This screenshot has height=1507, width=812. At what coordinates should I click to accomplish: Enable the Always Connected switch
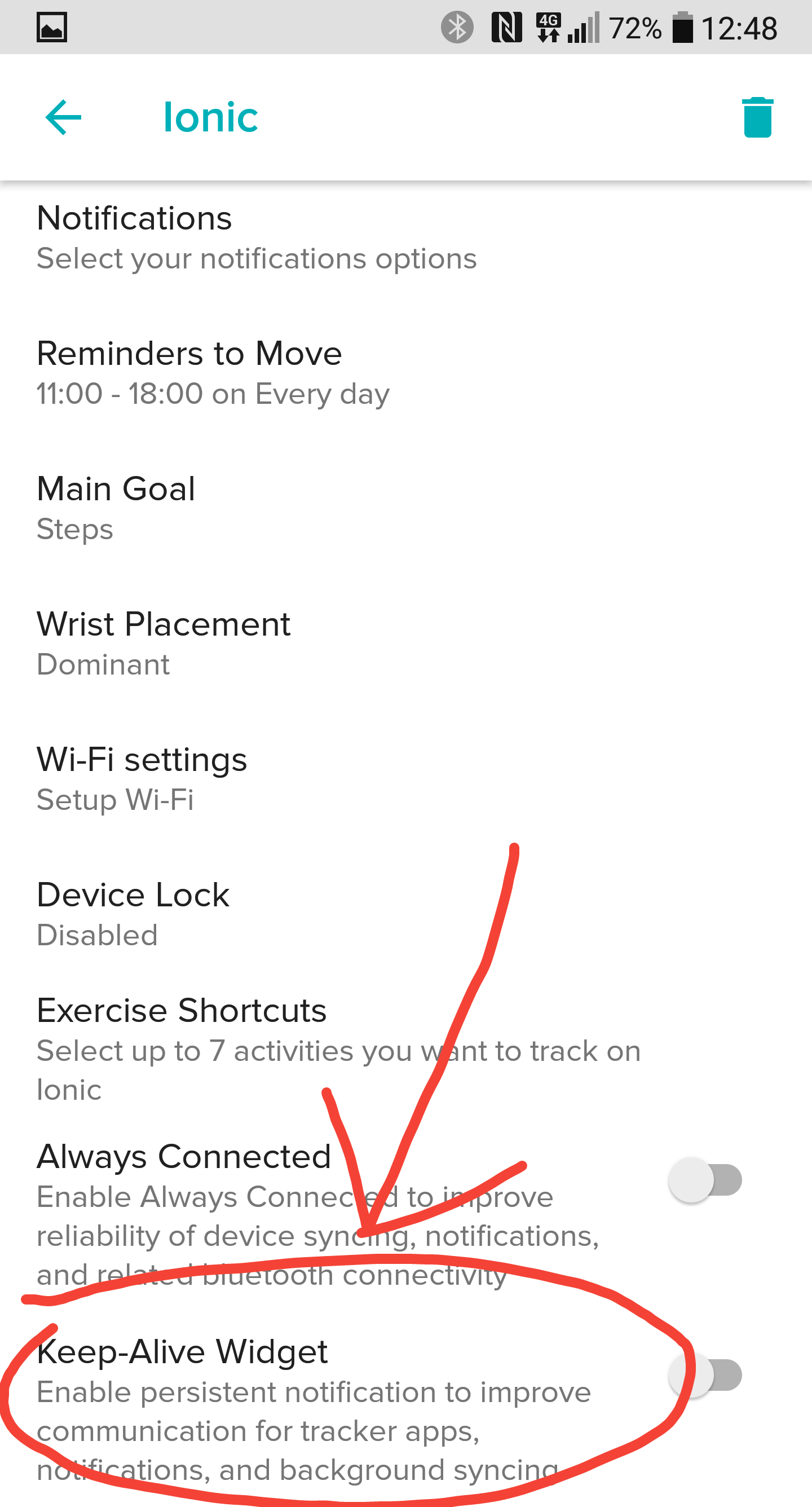click(704, 1179)
